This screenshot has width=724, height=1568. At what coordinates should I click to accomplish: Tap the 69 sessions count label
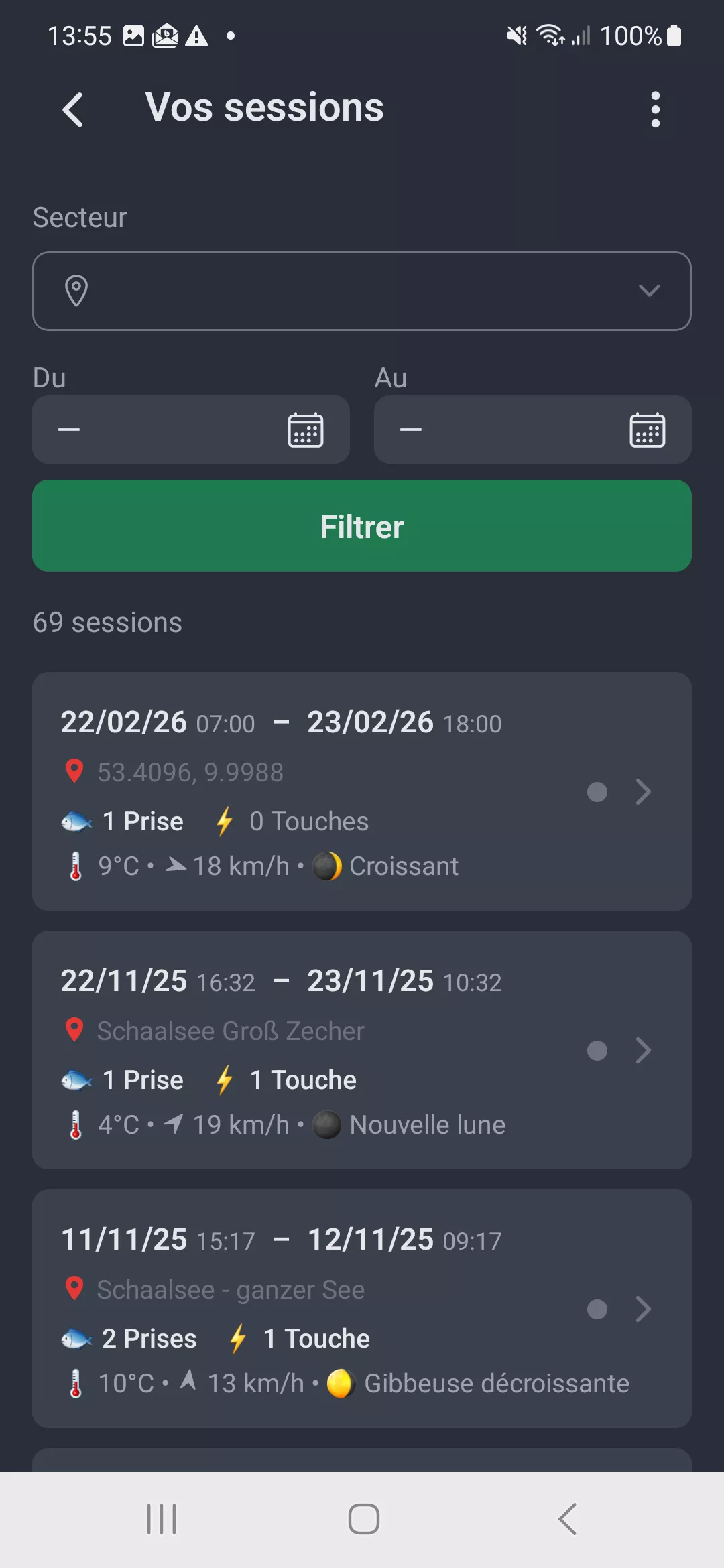(x=107, y=622)
